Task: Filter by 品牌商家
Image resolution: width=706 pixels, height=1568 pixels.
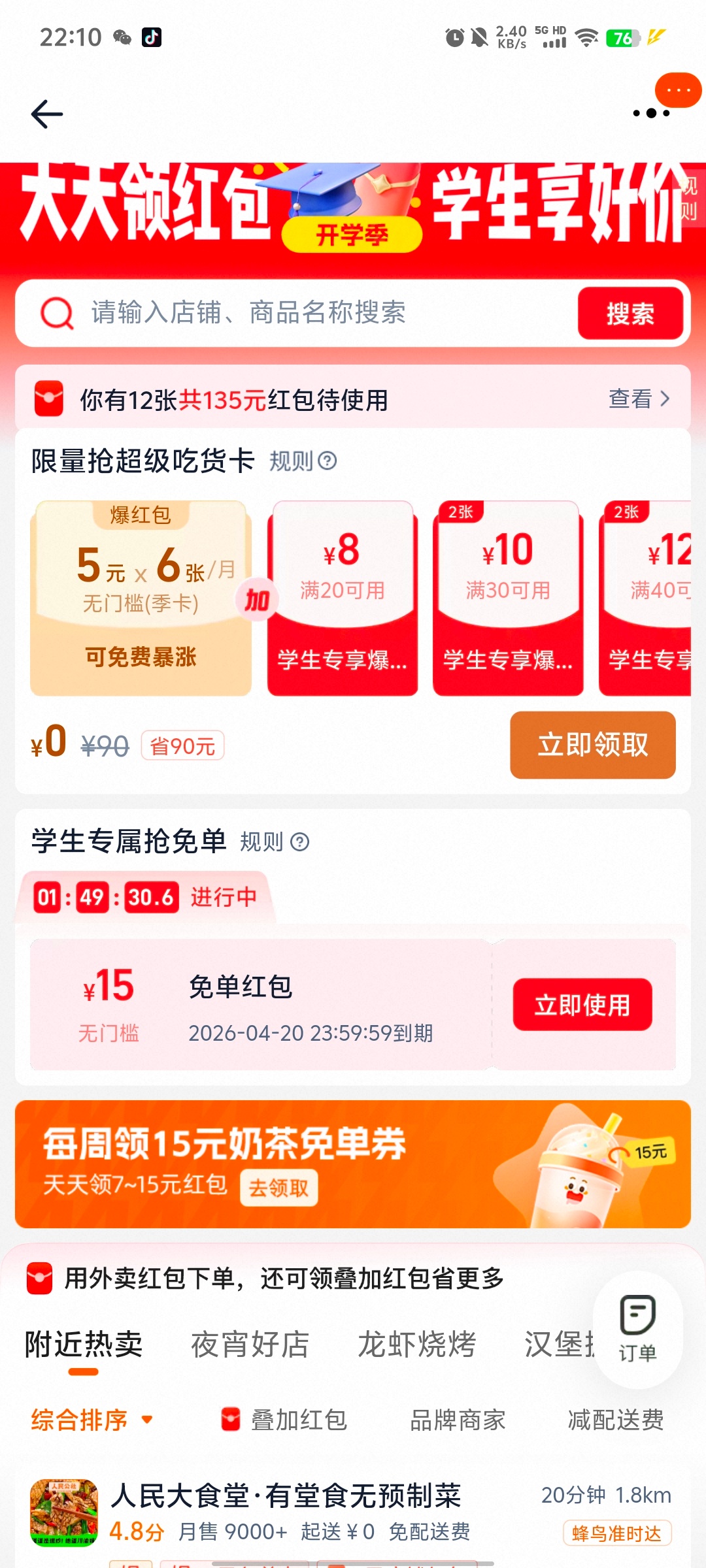Action: tap(458, 1420)
